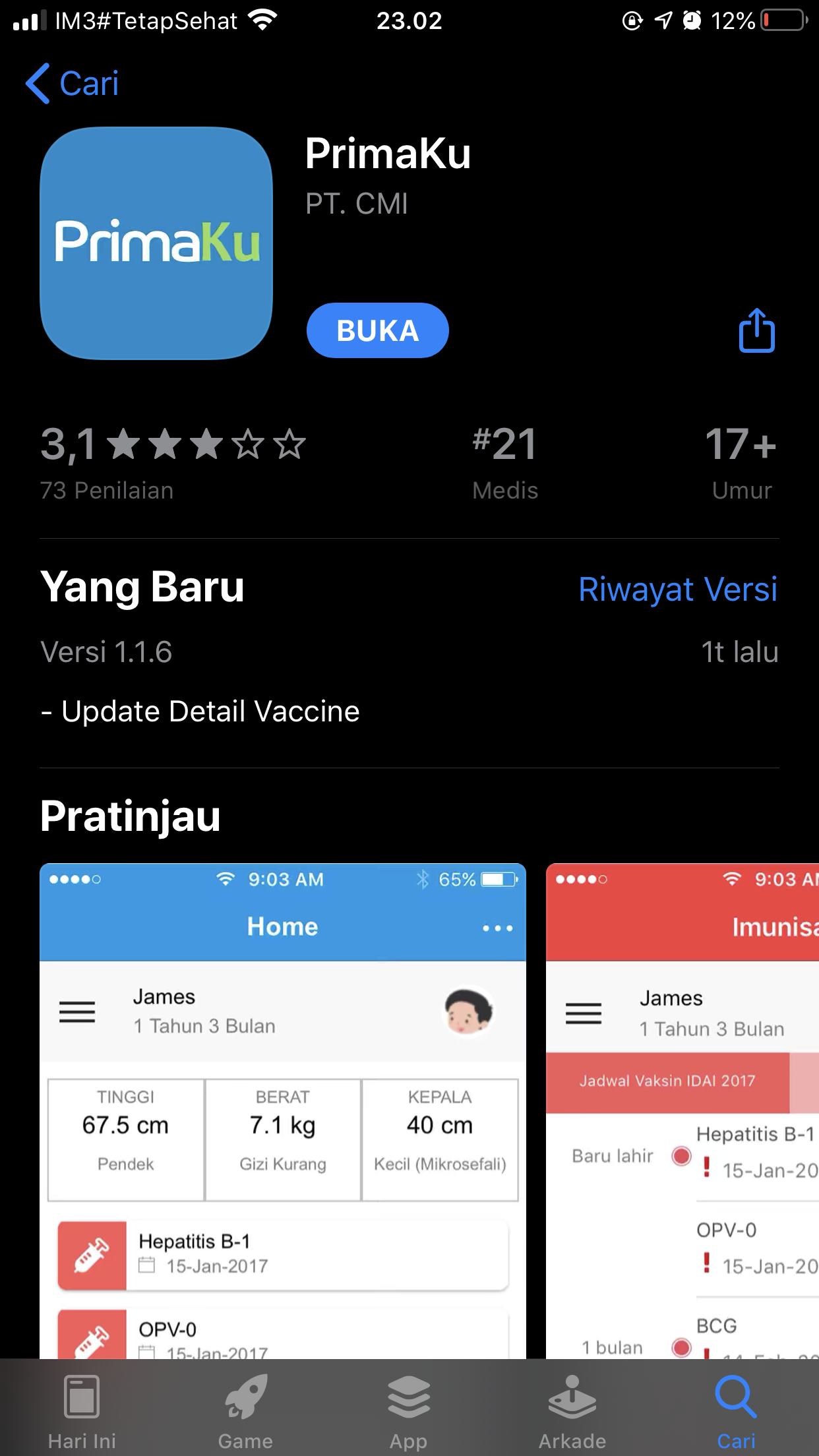This screenshot has width=819, height=1456.
Task: Open Riwayat Versi version history
Action: 677,589
